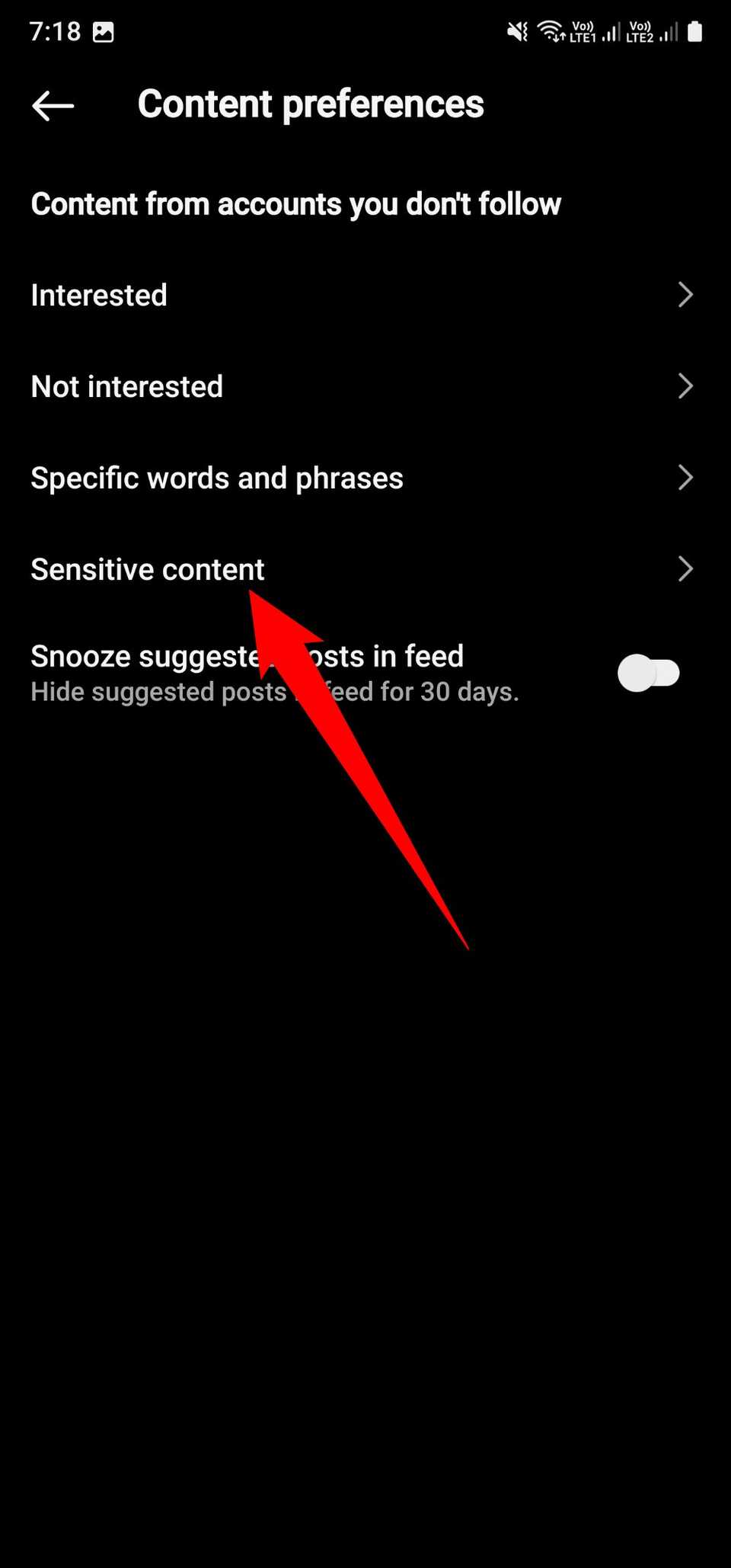Open Sensitive content settings
The image size is (731, 1568).
147,568
